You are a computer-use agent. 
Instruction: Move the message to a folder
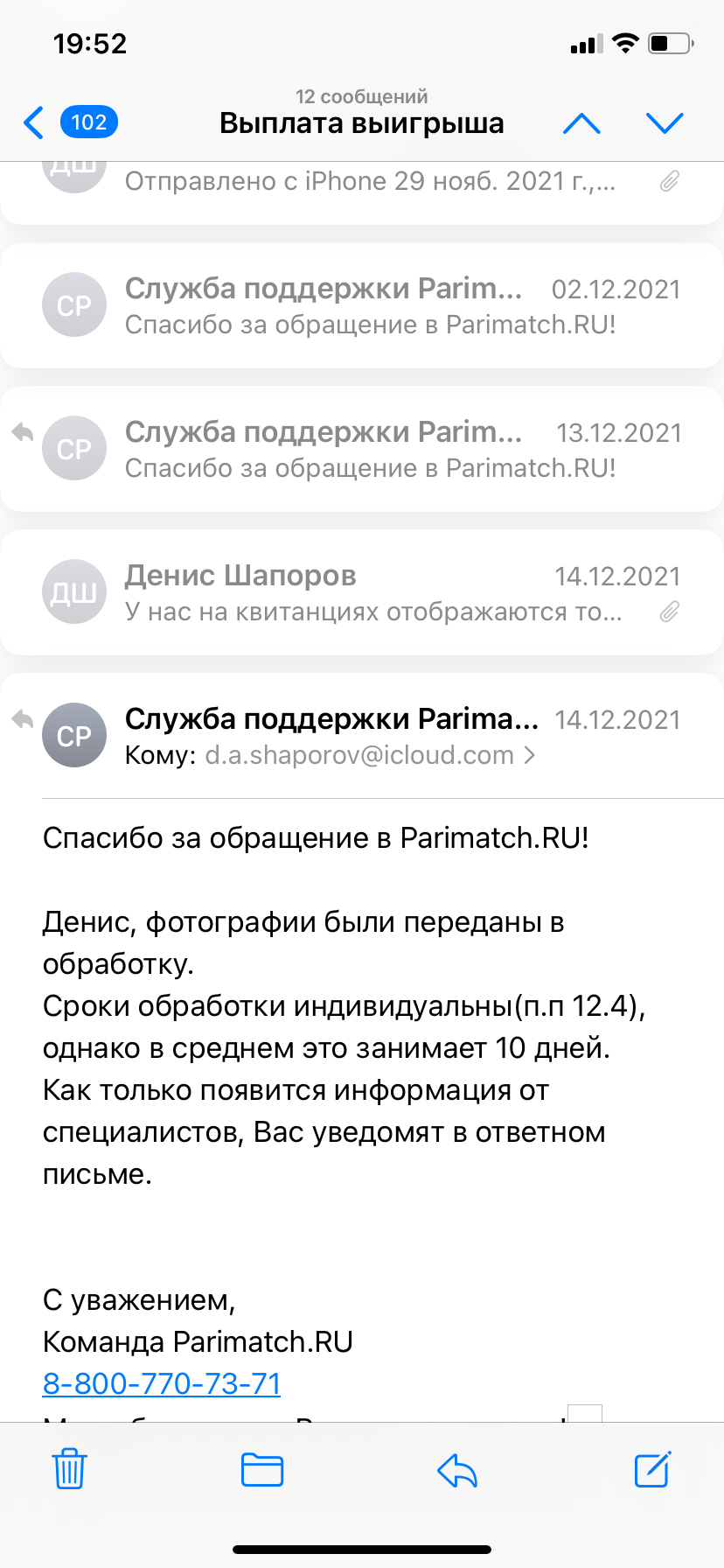(262, 1469)
